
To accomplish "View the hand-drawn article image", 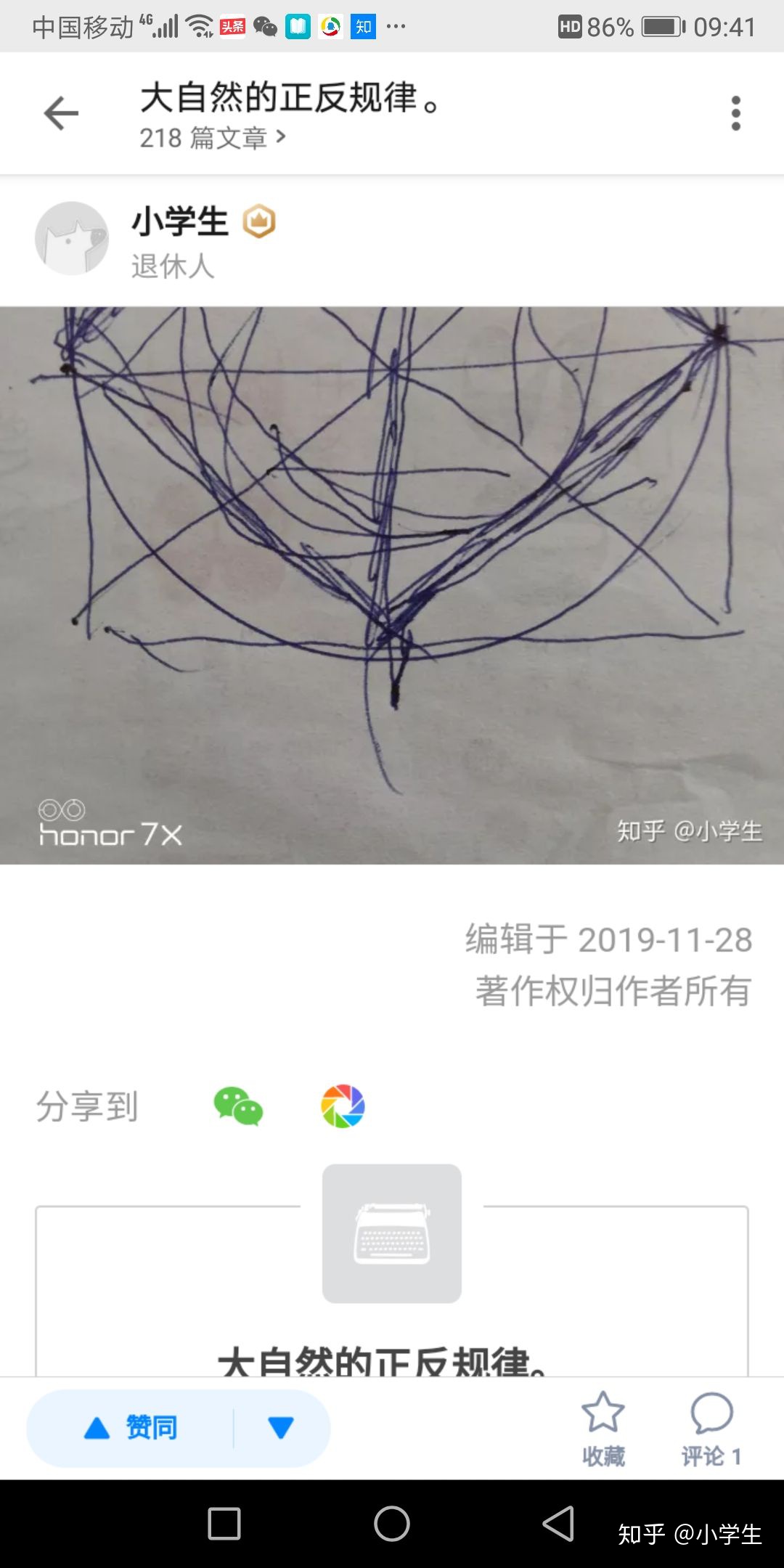I will (x=392, y=584).
